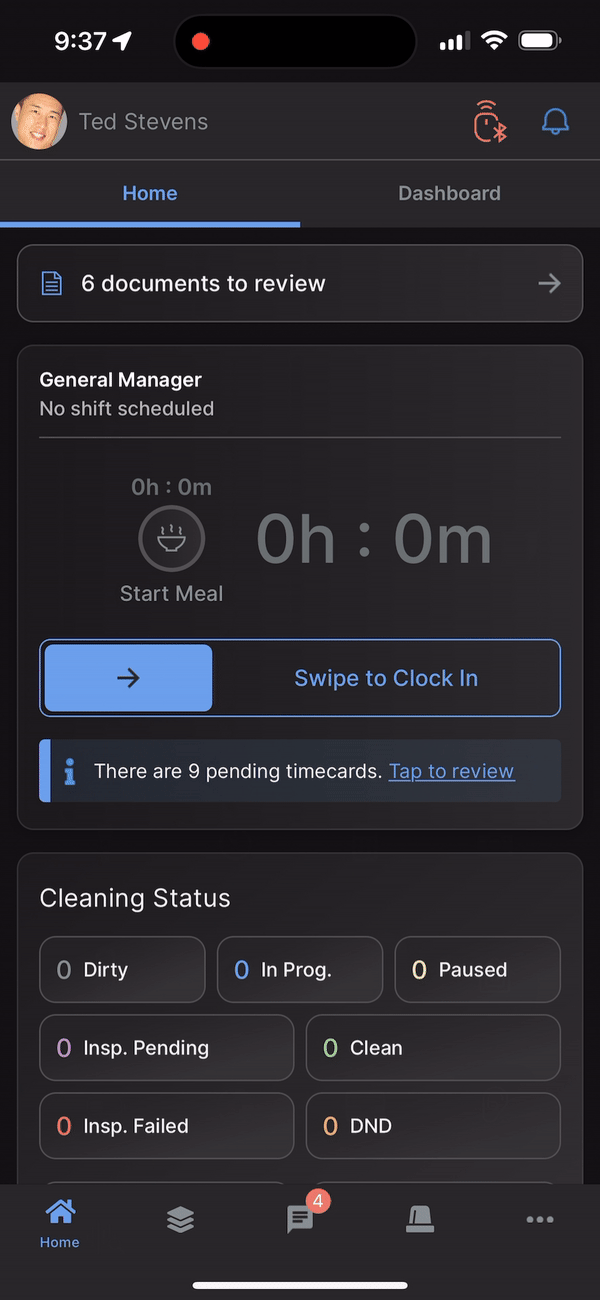Open In Prog. cleaning status
The height and width of the screenshot is (1300, 600).
pyautogui.click(x=300, y=969)
